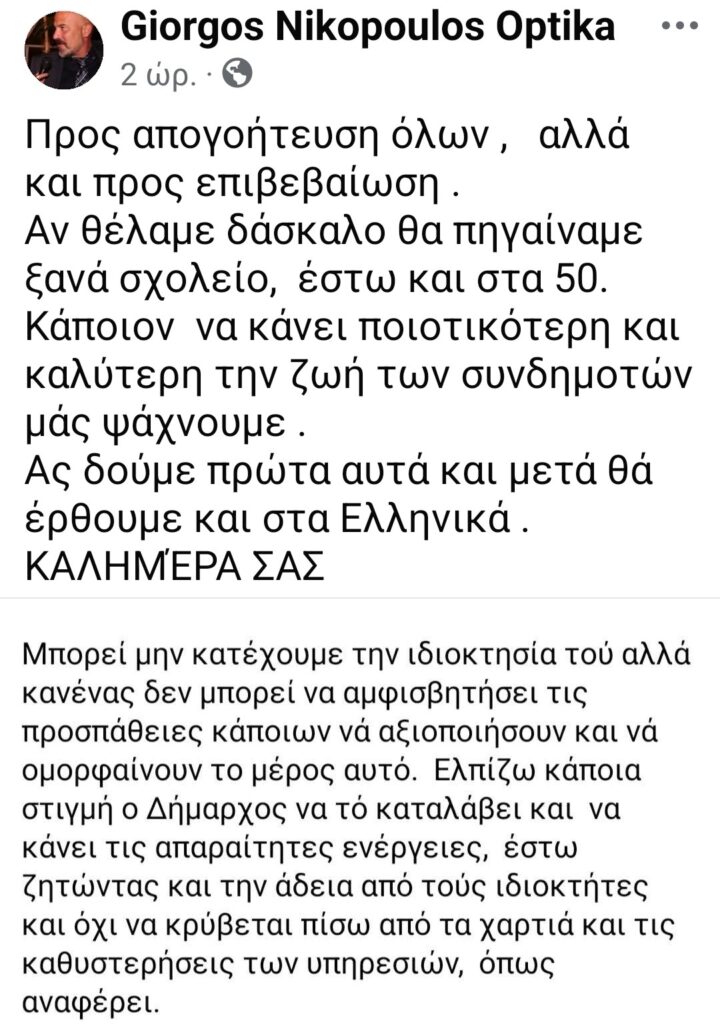Open the post's overflow menu
The width and height of the screenshot is (720, 1024).
click(681, 26)
